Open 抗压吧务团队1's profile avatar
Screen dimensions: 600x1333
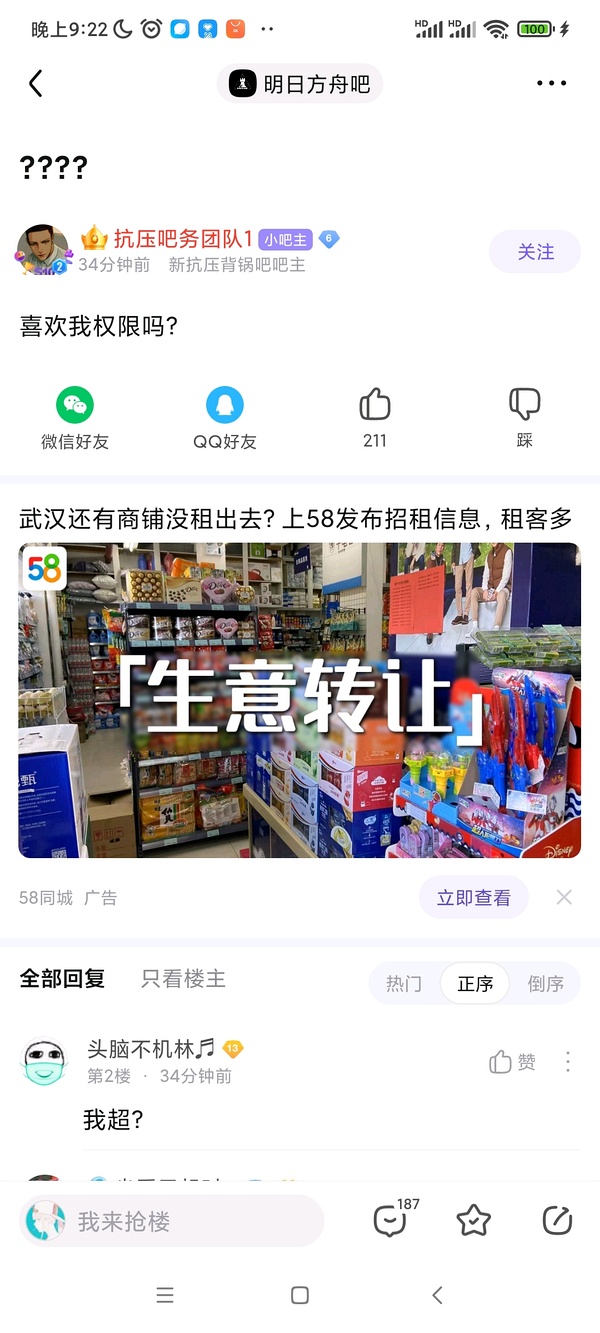[x=43, y=251]
